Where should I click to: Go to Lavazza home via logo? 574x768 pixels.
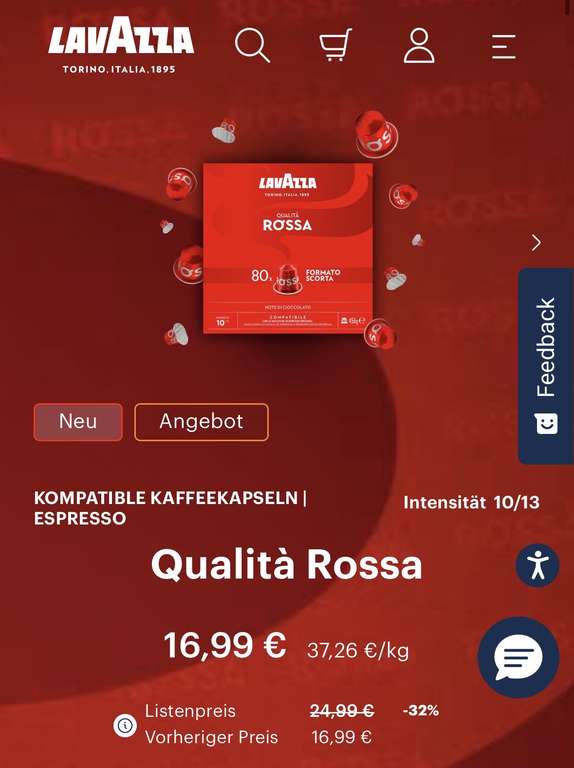coord(120,45)
